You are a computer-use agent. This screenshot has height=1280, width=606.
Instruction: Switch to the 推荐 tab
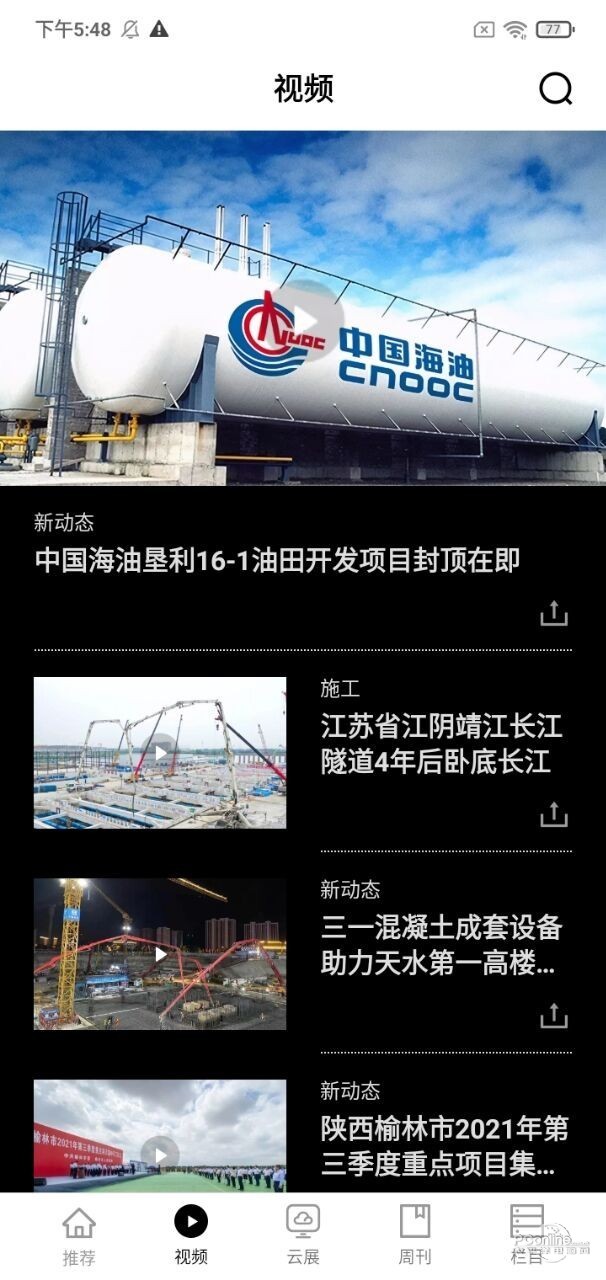79,1234
